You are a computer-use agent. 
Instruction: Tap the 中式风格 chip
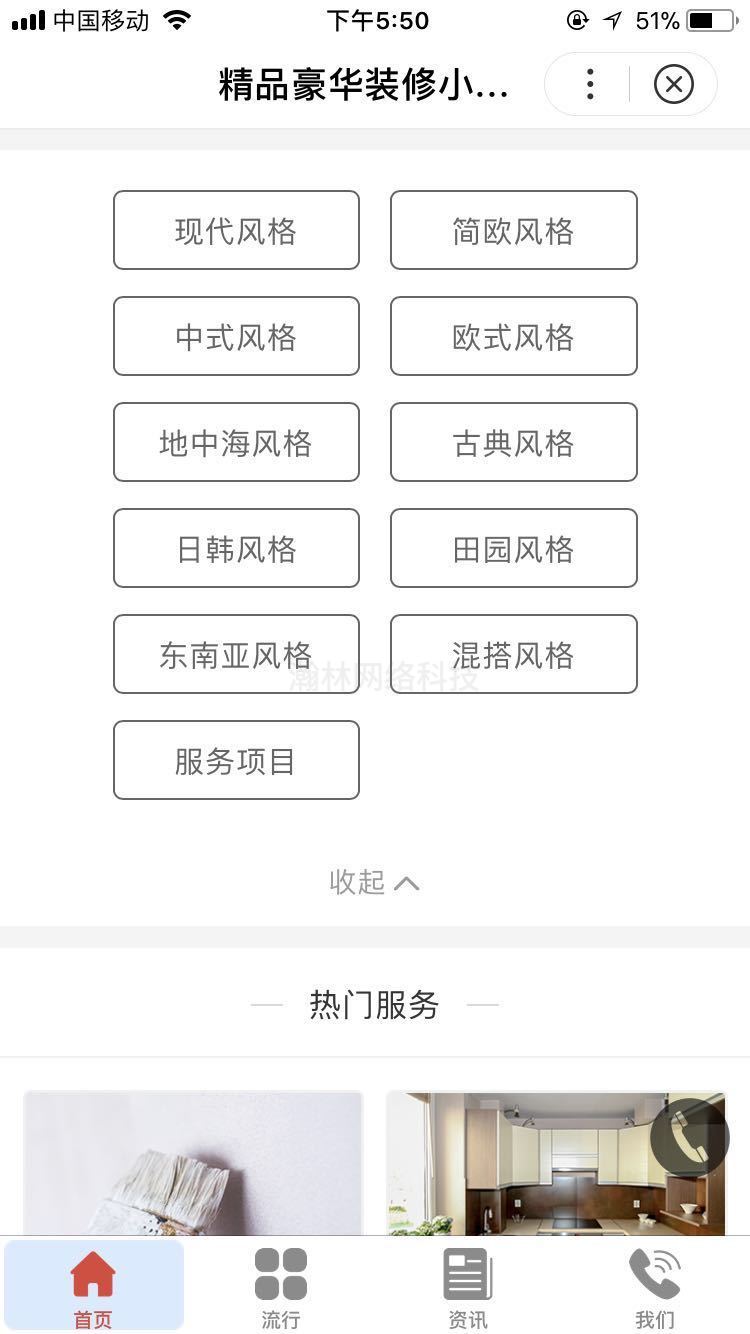(236, 337)
